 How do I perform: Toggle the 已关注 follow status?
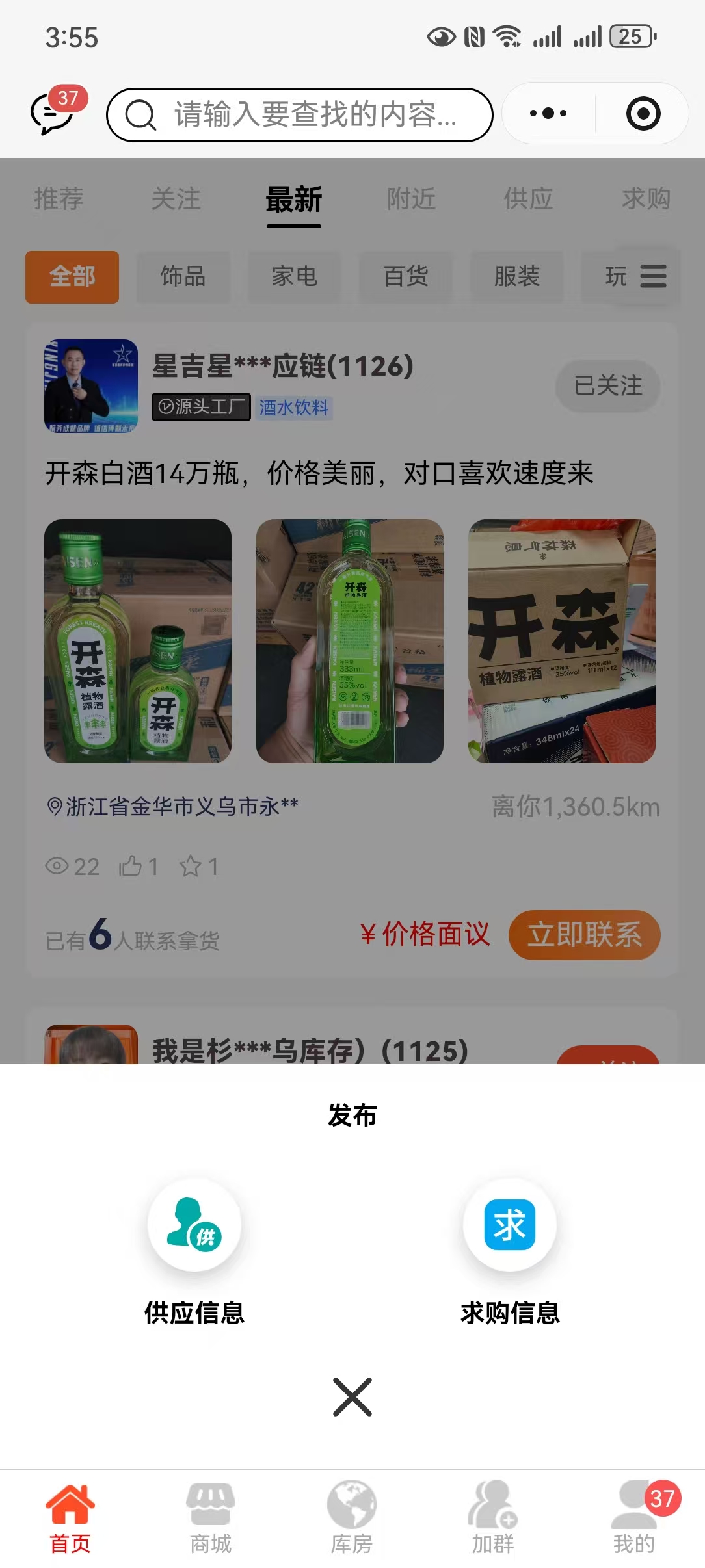(606, 385)
